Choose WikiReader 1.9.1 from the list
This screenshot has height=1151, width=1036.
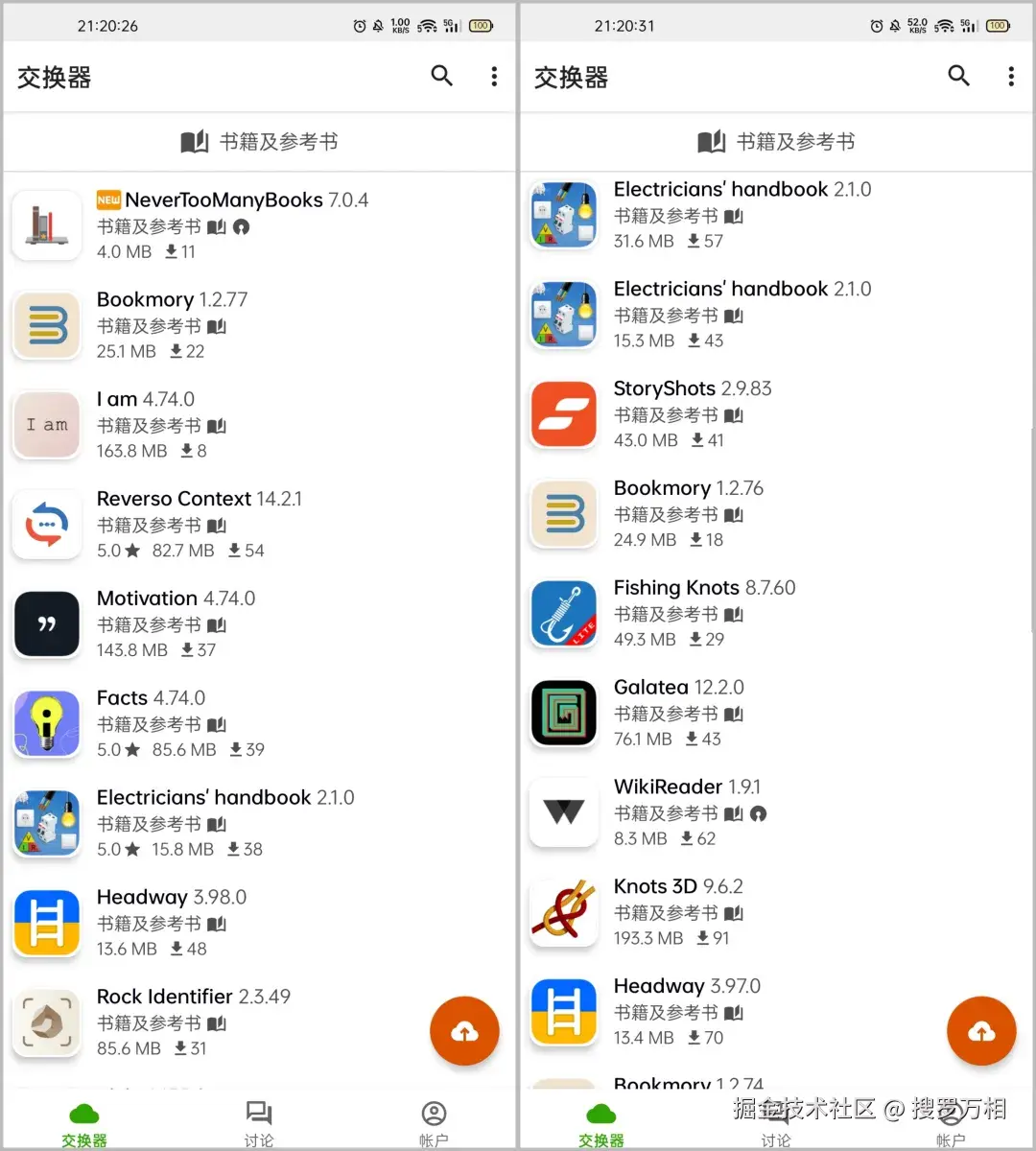[x=687, y=811]
